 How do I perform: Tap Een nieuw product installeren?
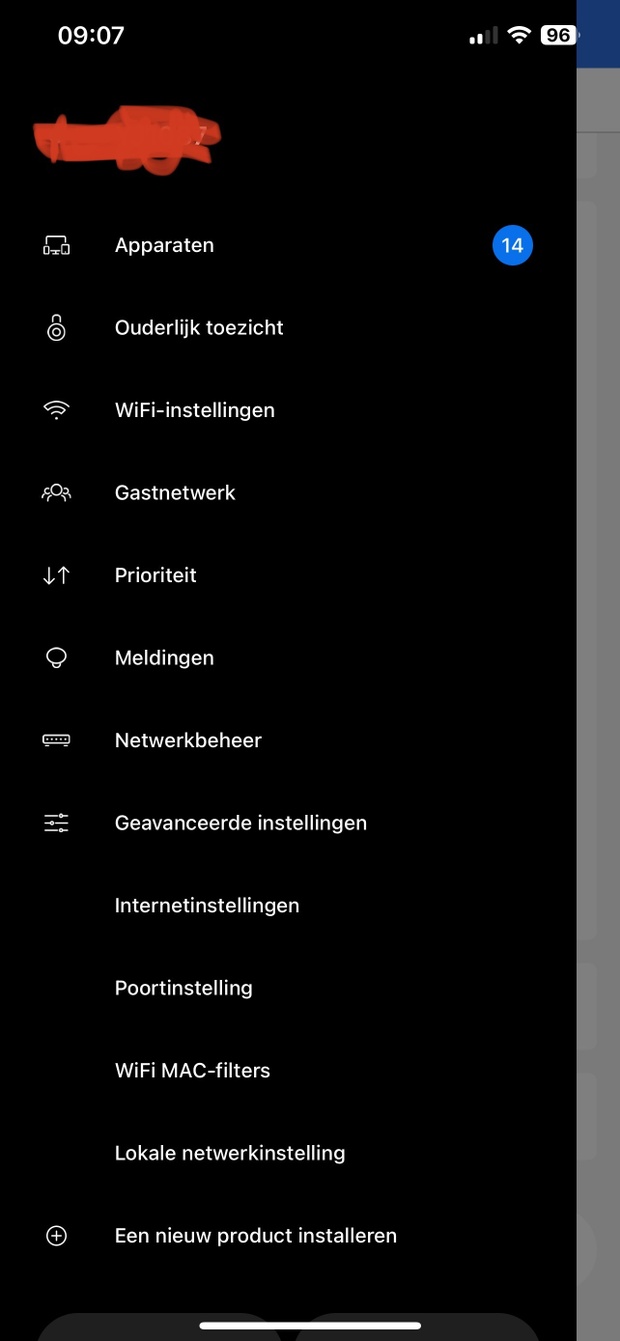tap(255, 1235)
